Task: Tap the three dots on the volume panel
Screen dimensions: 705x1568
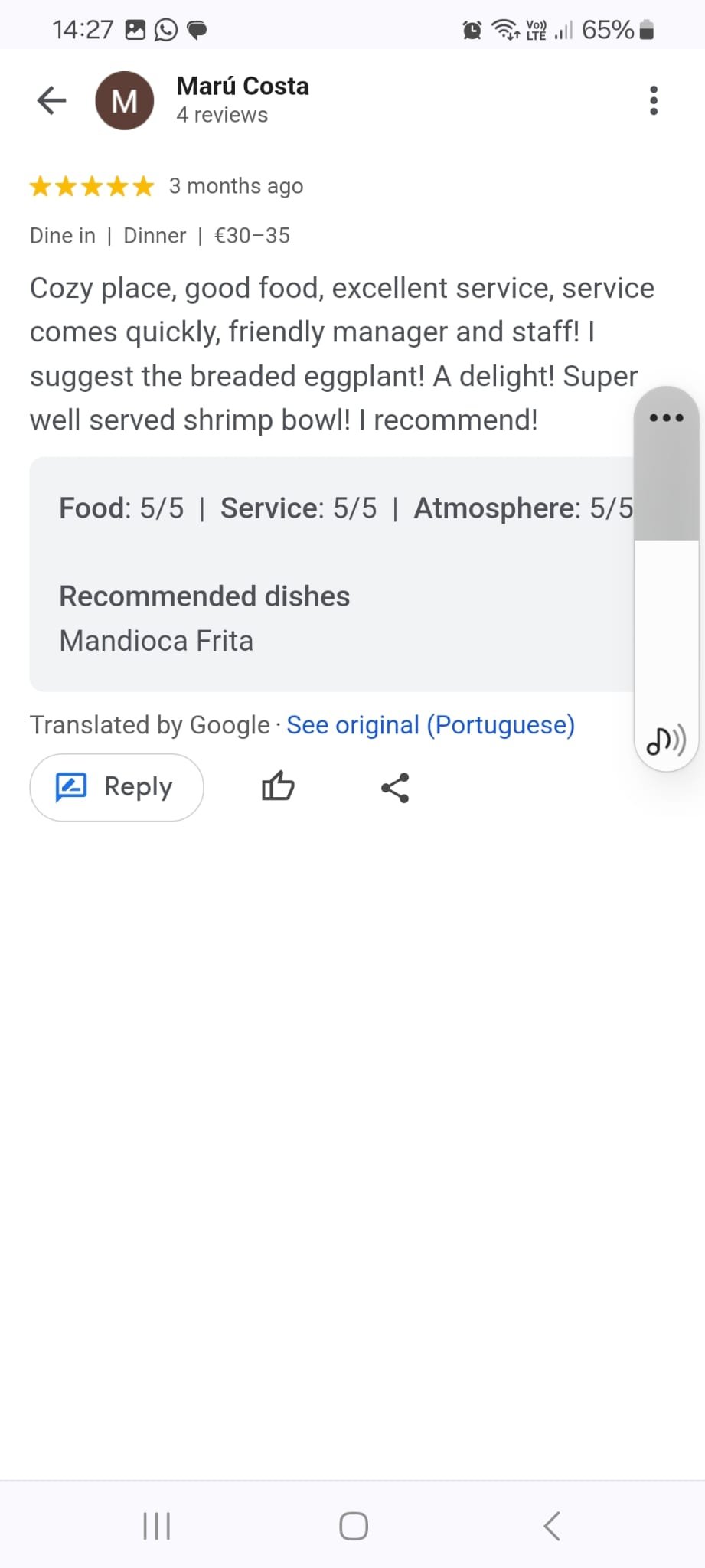Action: (x=666, y=418)
